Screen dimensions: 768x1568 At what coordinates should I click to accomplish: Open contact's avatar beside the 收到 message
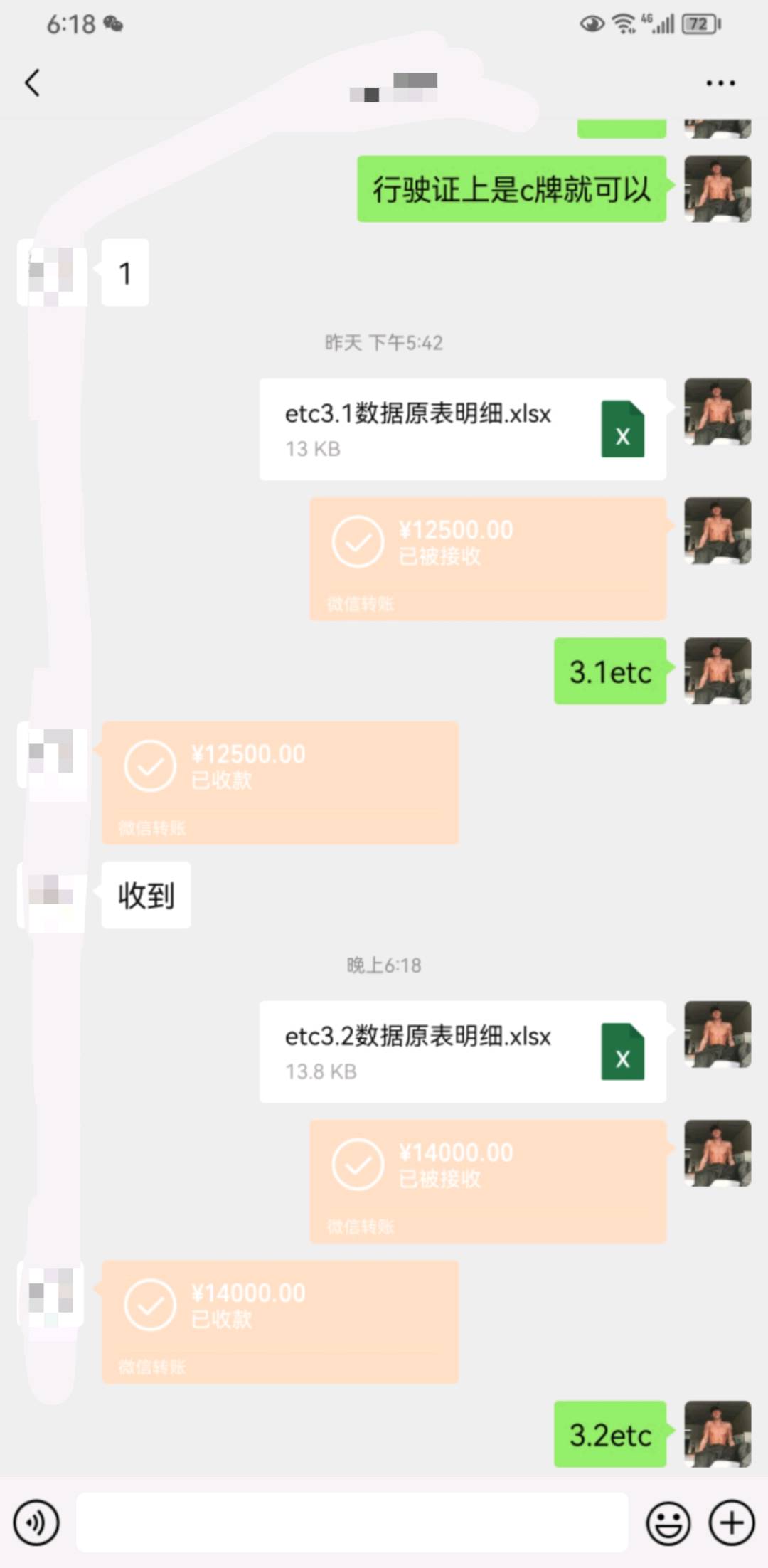[51, 895]
